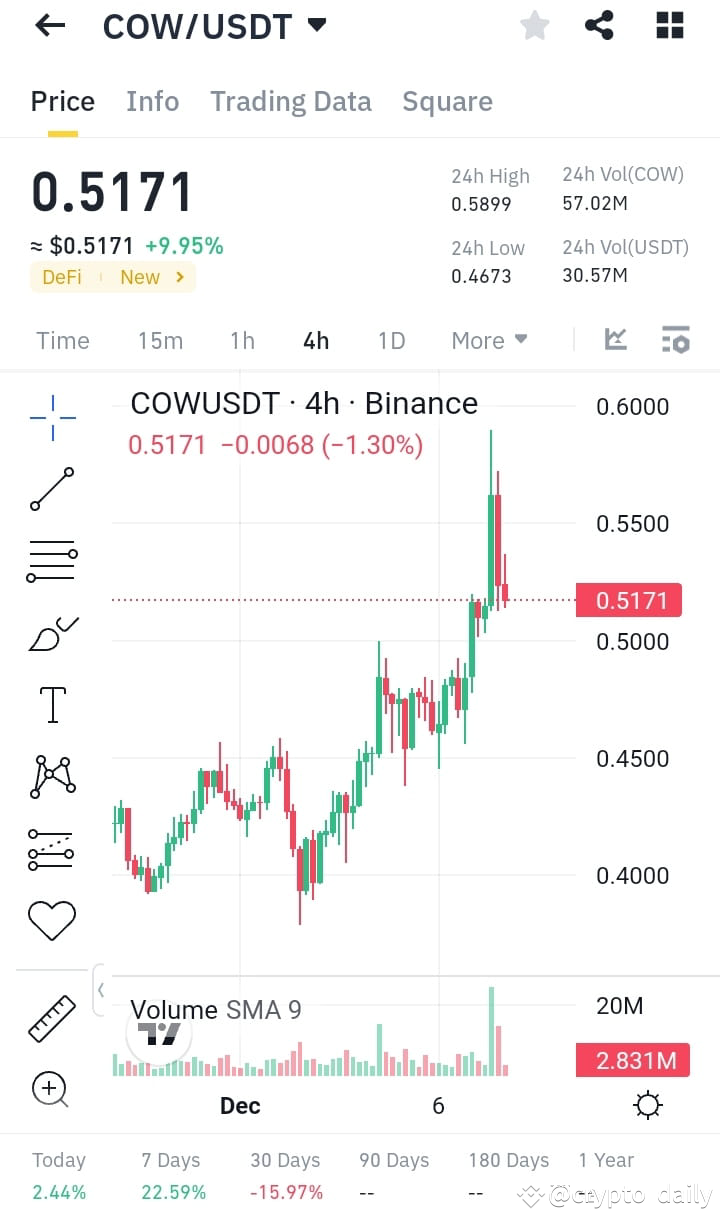Select the ruler measurement tool
Screen dimensions: 720x1217
(51, 1018)
